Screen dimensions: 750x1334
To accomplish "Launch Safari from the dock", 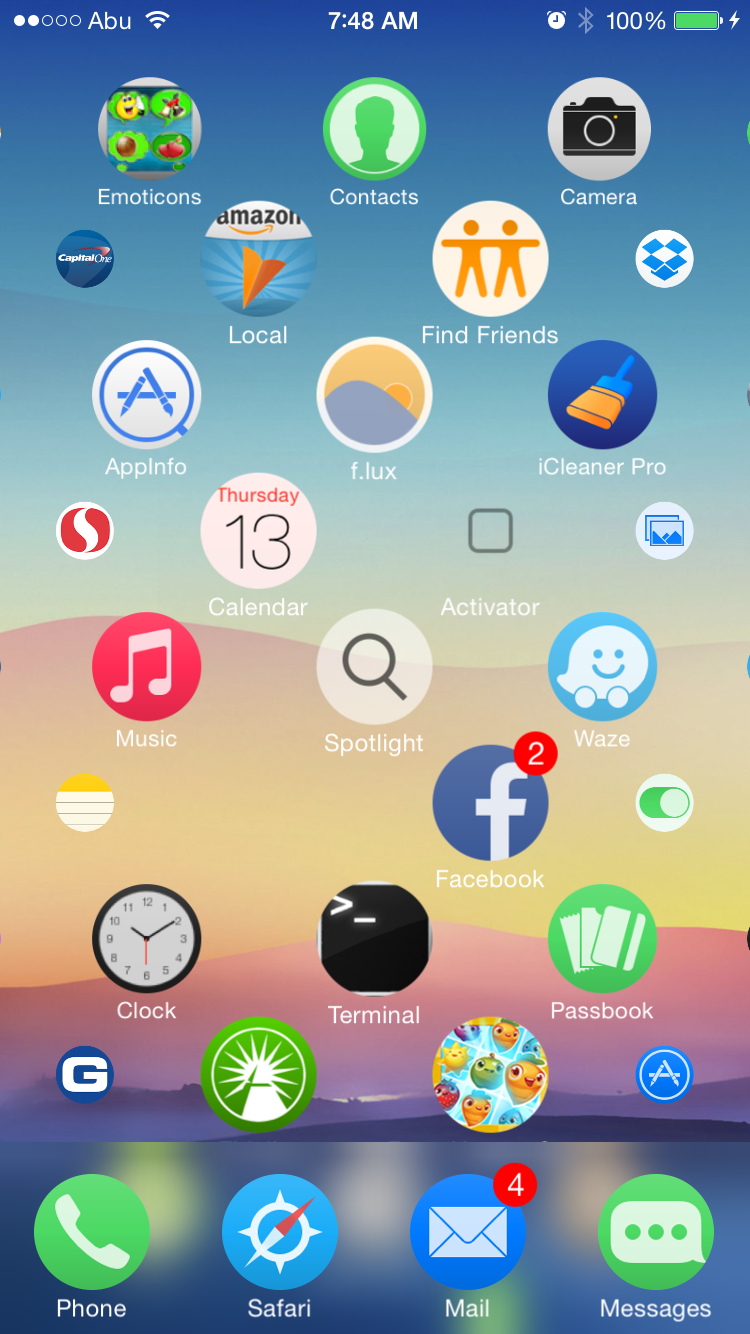I will pos(280,1232).
